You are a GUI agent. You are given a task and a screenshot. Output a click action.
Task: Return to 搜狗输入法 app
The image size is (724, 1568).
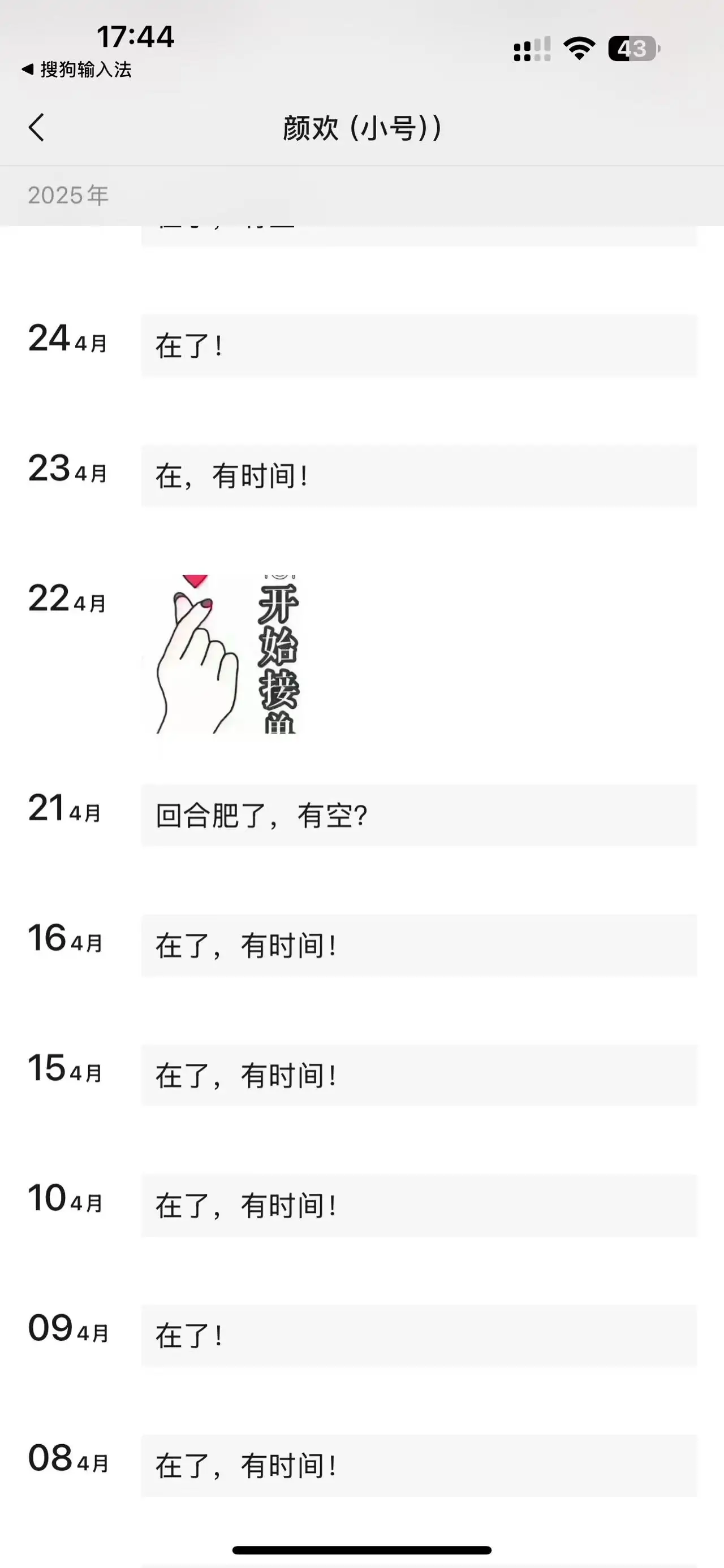(77, 70)
